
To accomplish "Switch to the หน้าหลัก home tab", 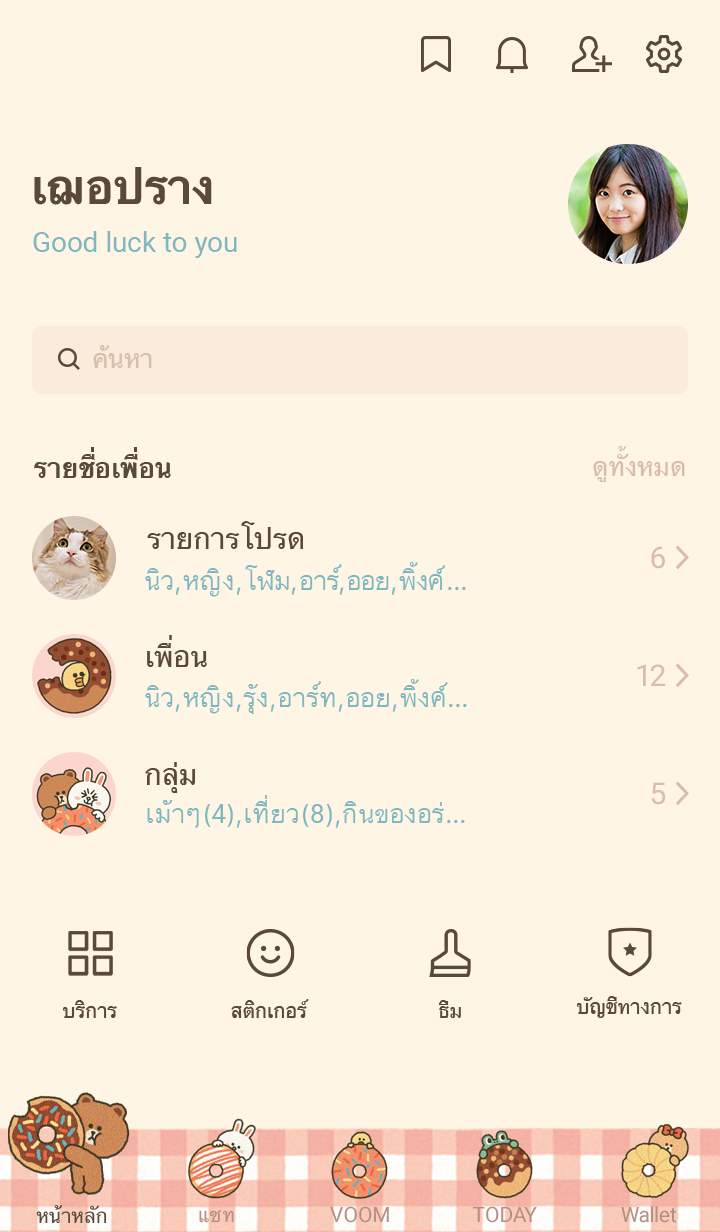I will click(72, 1170).
